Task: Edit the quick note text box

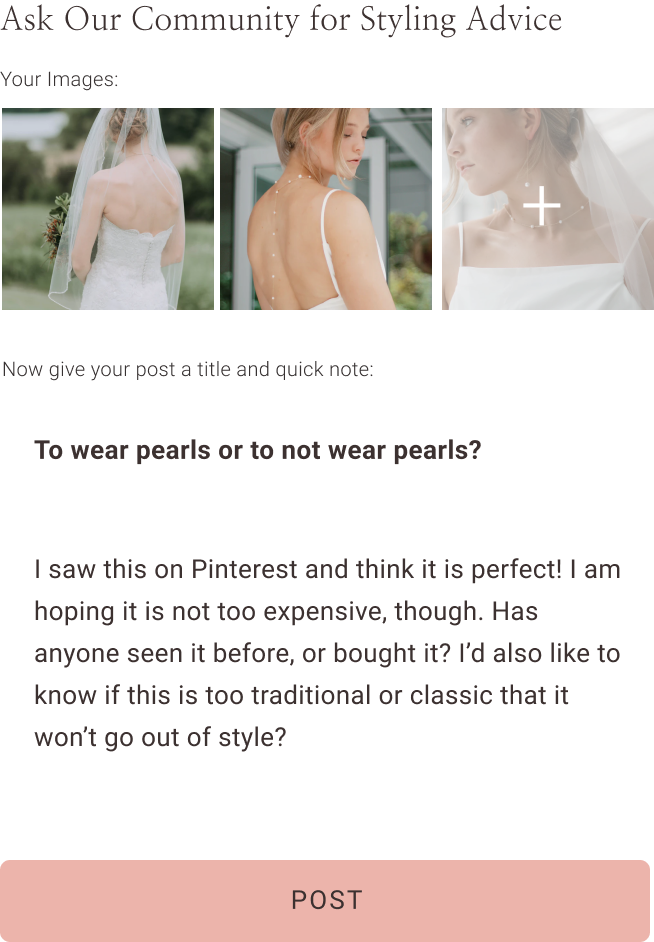Action: (x=326, y=664)
